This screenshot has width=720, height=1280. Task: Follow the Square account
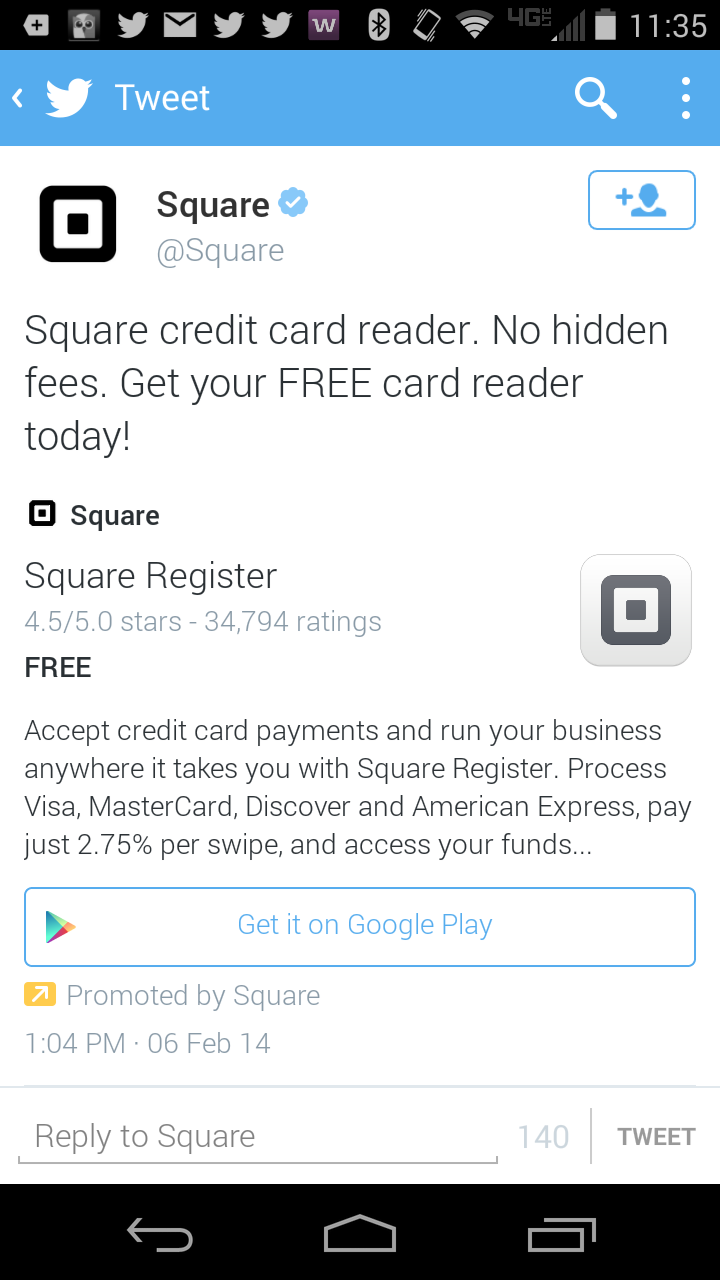click(x=641, y=201)
